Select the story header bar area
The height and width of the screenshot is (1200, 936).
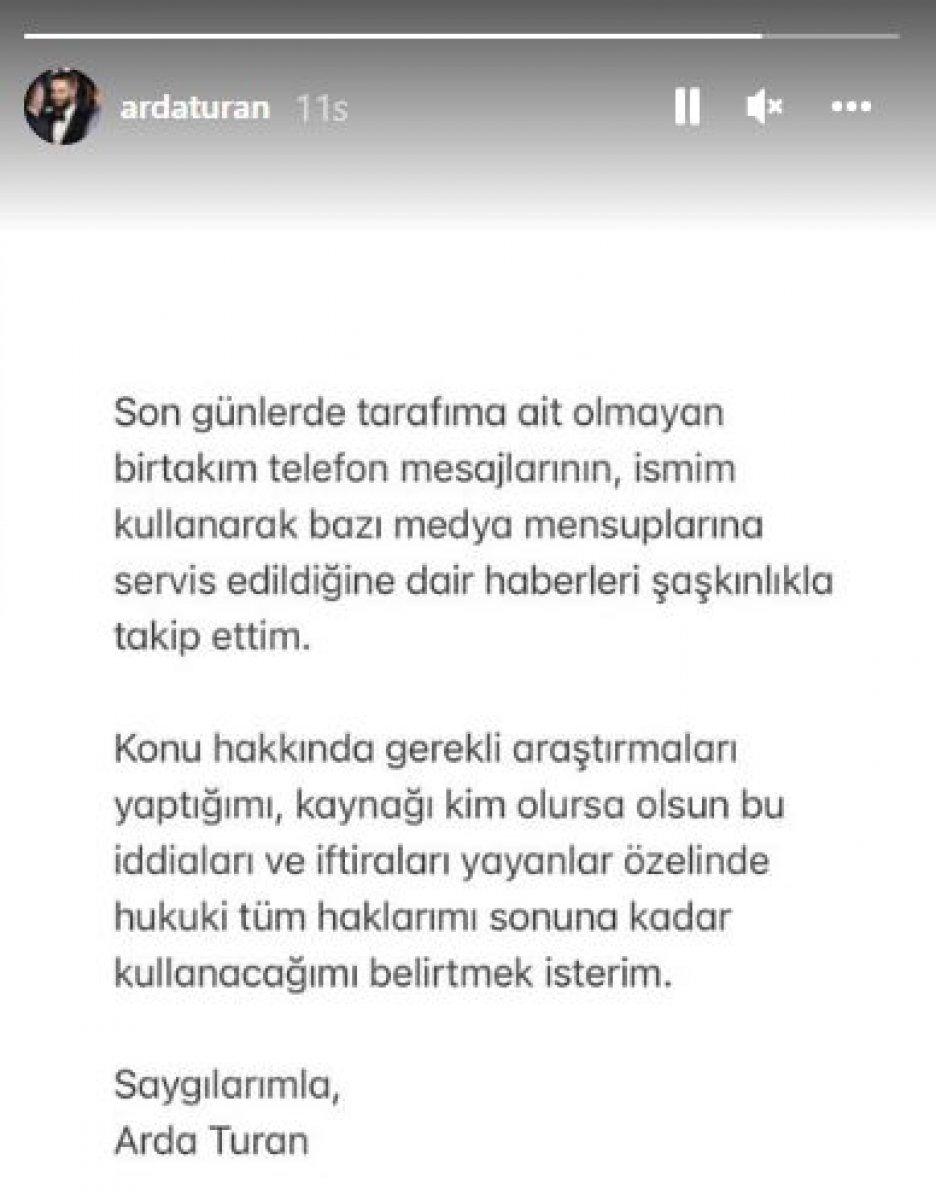[400, 107]
